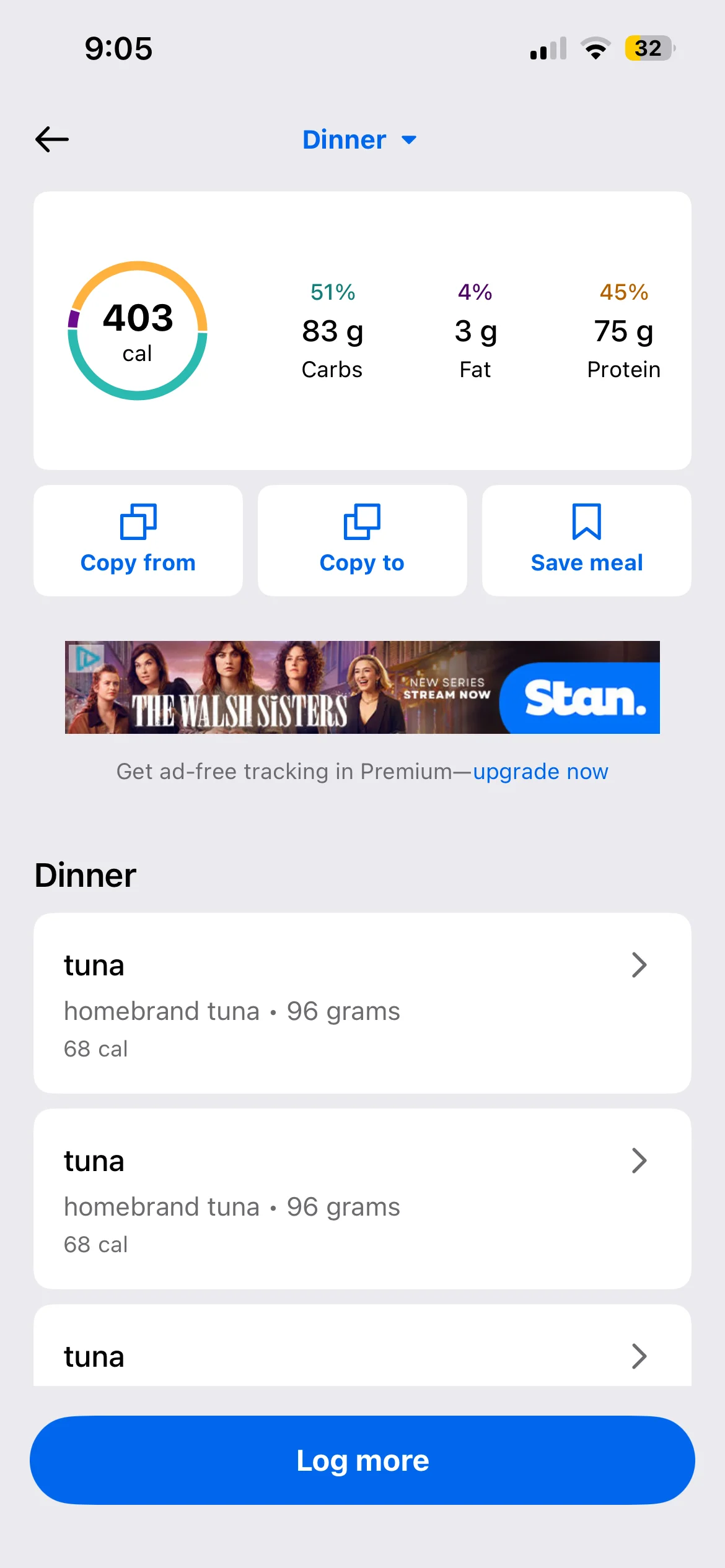Follow the upgrade now link
The width and height of the screenshot is (725, 1568).
click(540, 772)
